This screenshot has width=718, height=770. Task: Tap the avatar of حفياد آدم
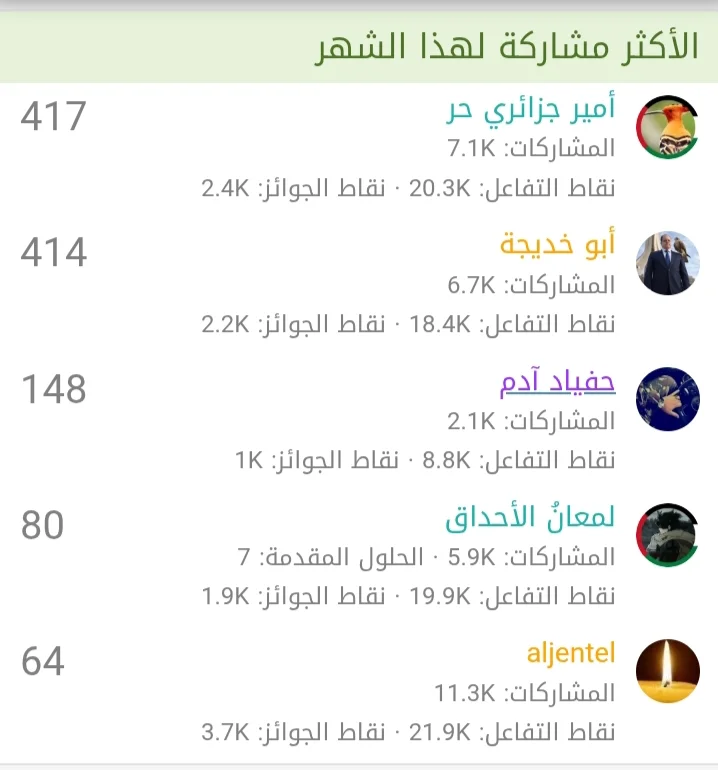[667, 399]
